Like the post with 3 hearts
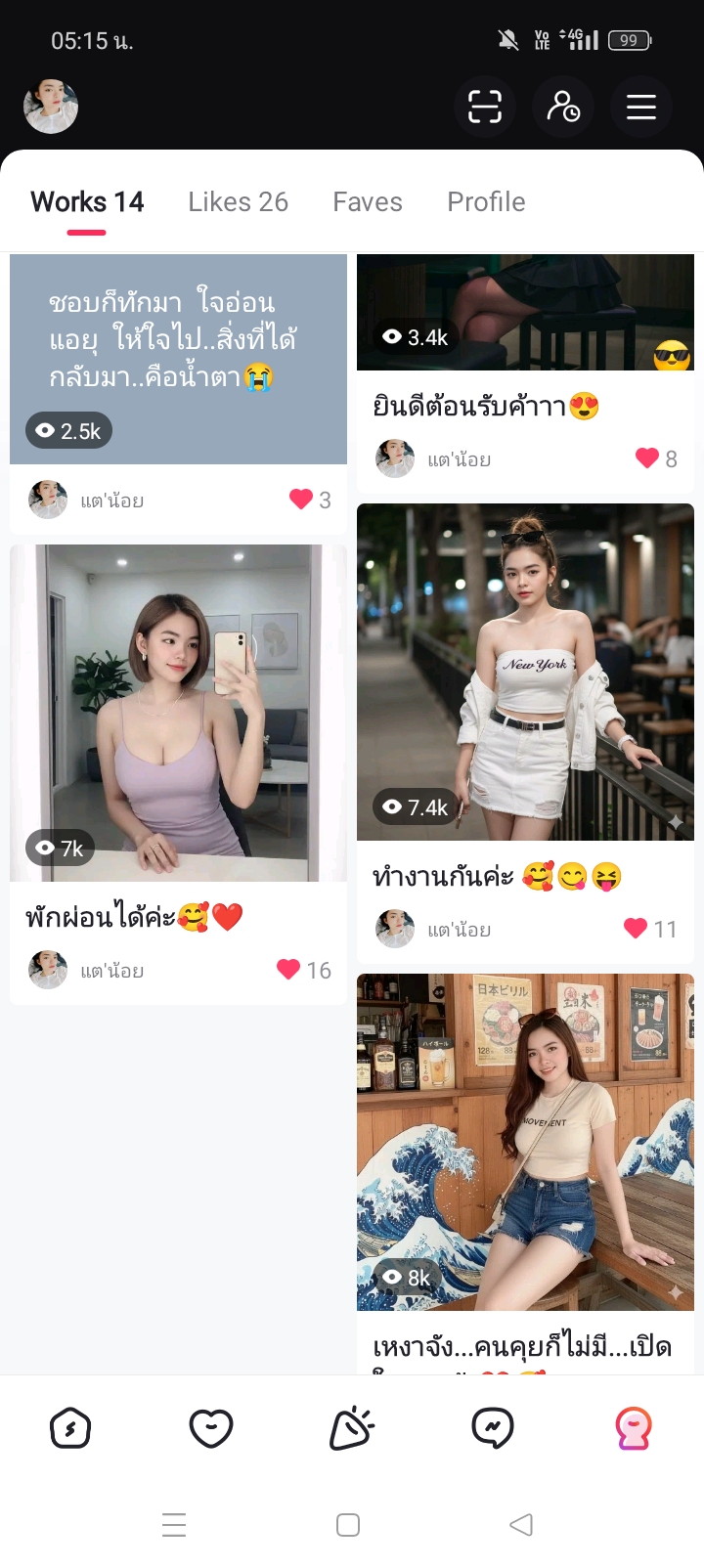 (301, 500)
